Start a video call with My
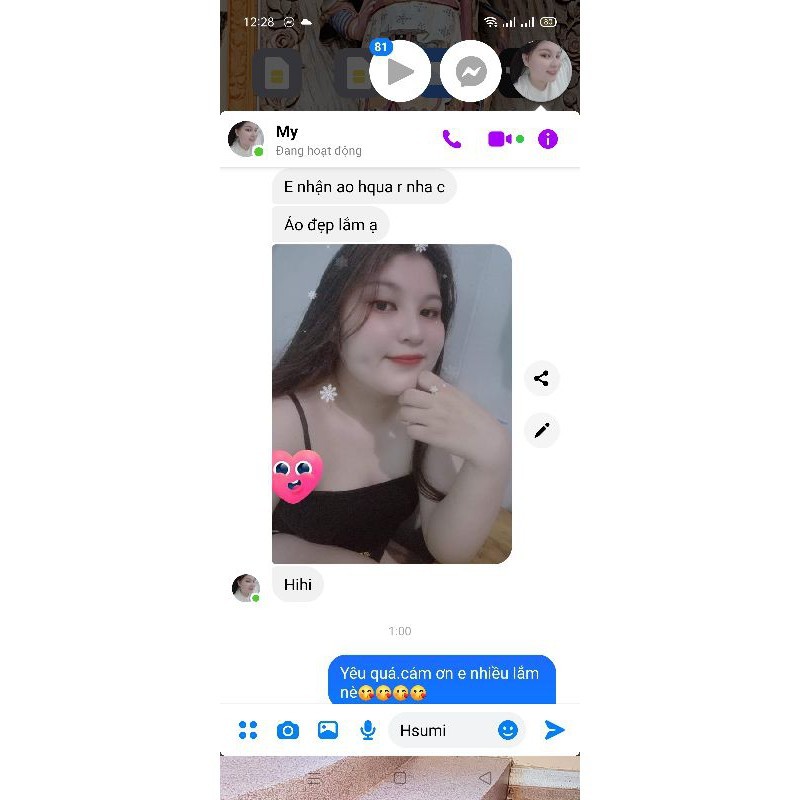The image size is (800, 800). [499, 139]
